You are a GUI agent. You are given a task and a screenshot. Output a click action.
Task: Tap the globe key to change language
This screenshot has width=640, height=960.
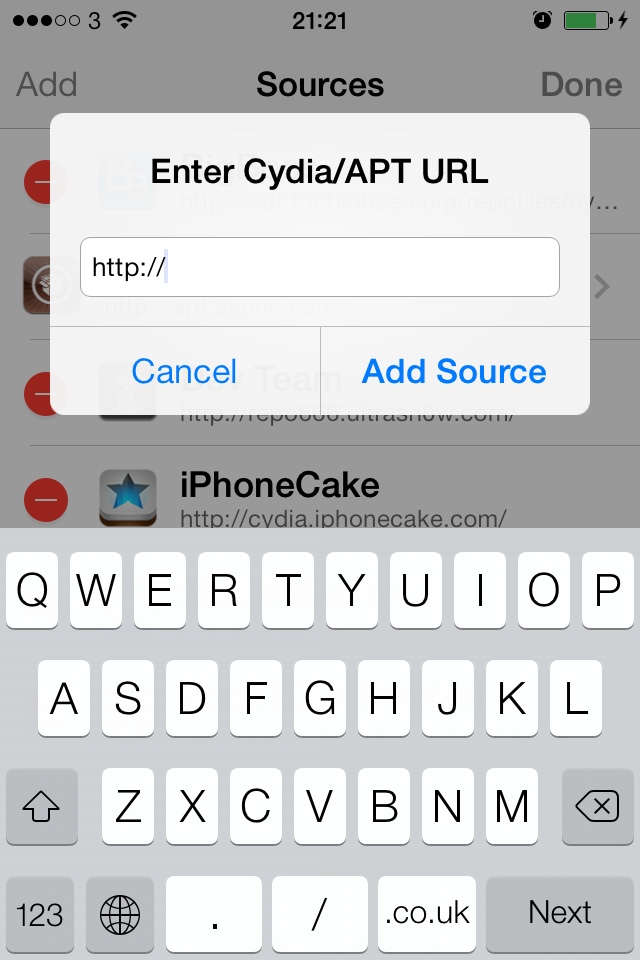(120, 912)
